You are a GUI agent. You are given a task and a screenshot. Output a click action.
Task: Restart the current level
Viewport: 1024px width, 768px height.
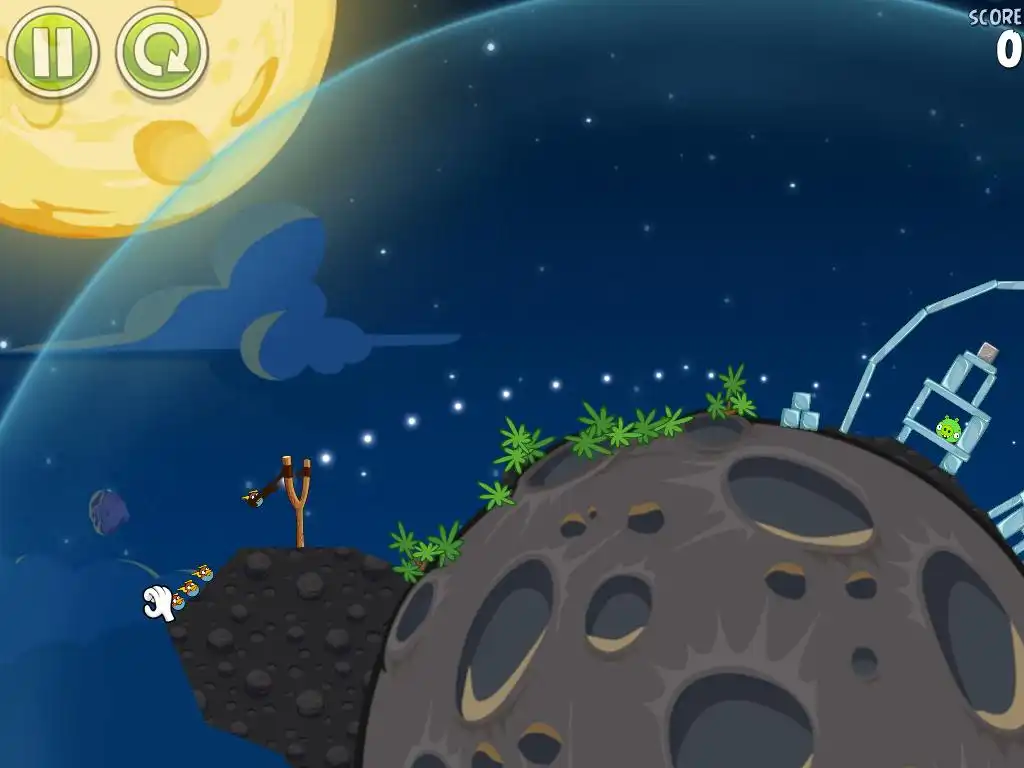[162, 52]
